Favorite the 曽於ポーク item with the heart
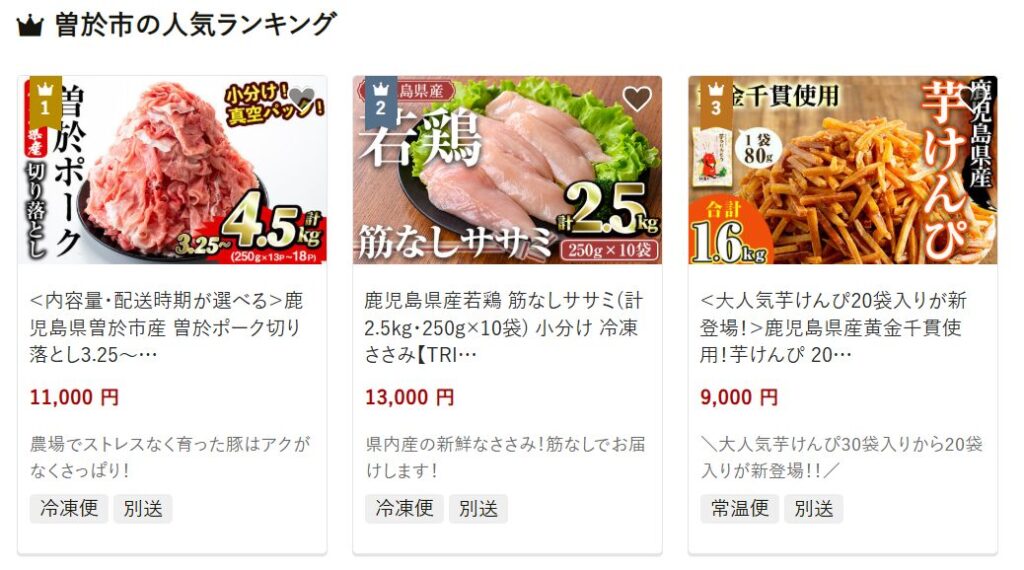 coord(302,99)
